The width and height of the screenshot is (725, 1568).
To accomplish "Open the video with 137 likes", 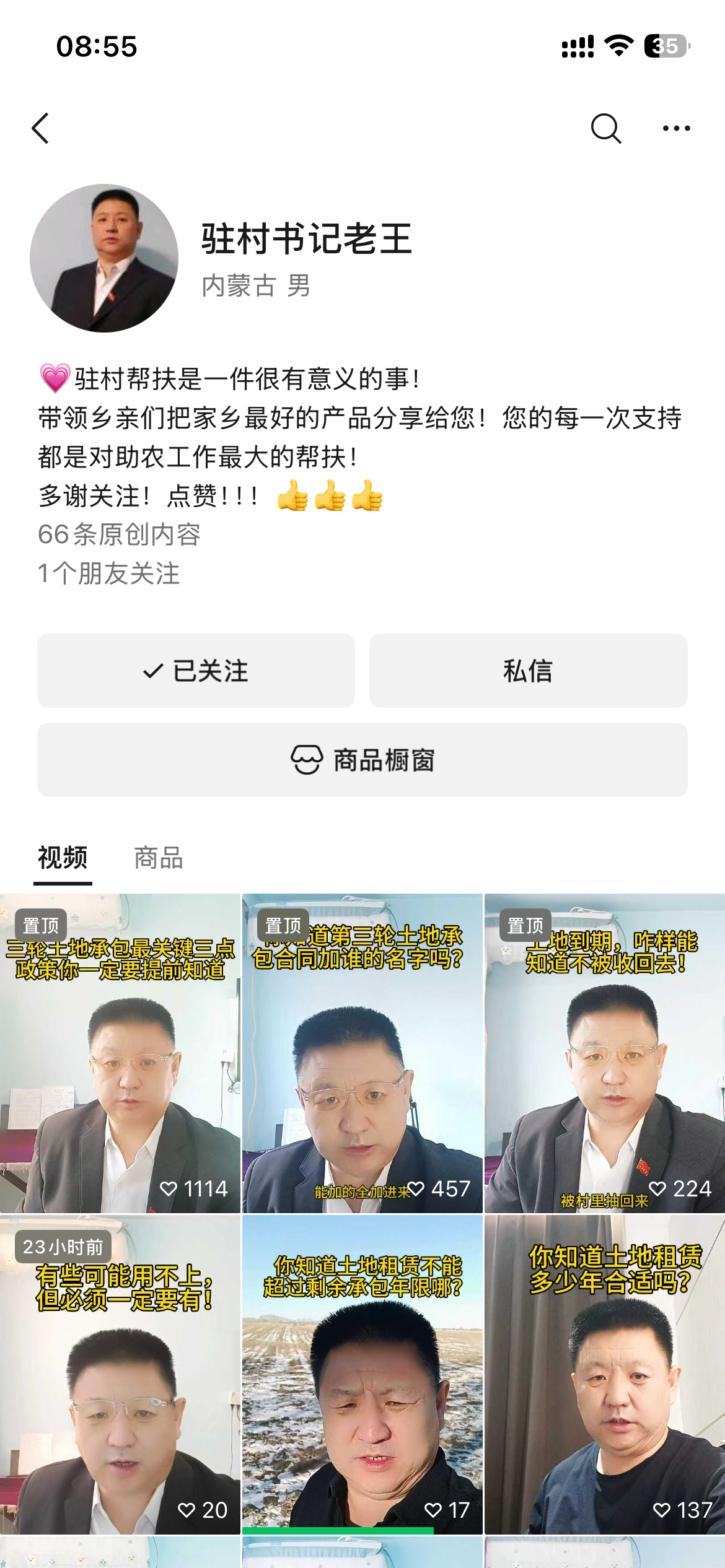I will [x=605, y=1375].
